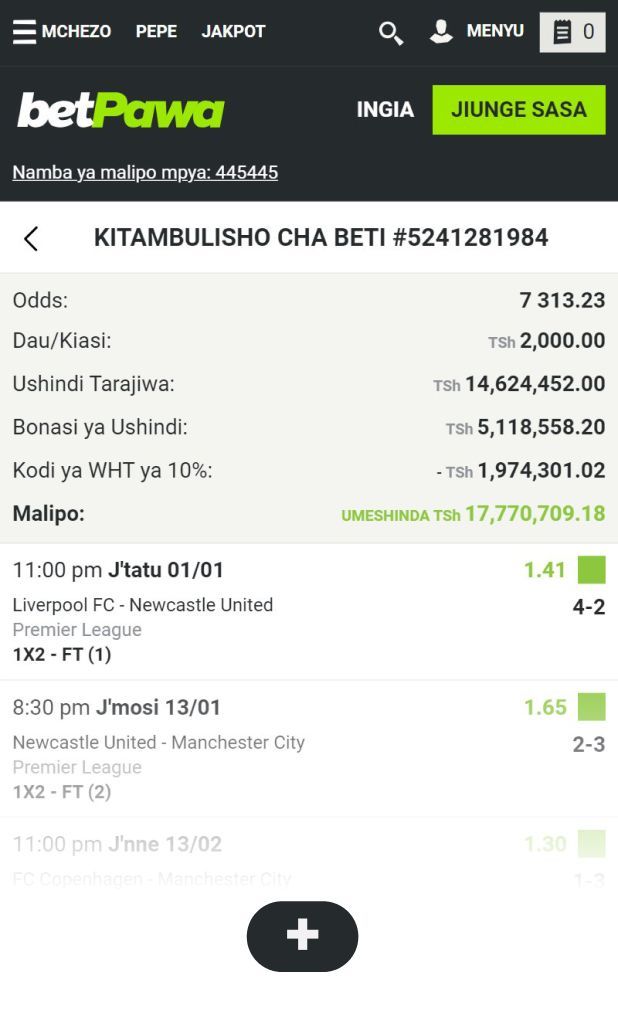Open Liverpool FC - Newcastle United match
The height and width of the screenshot is (1030, 618).
pos(143,605)
